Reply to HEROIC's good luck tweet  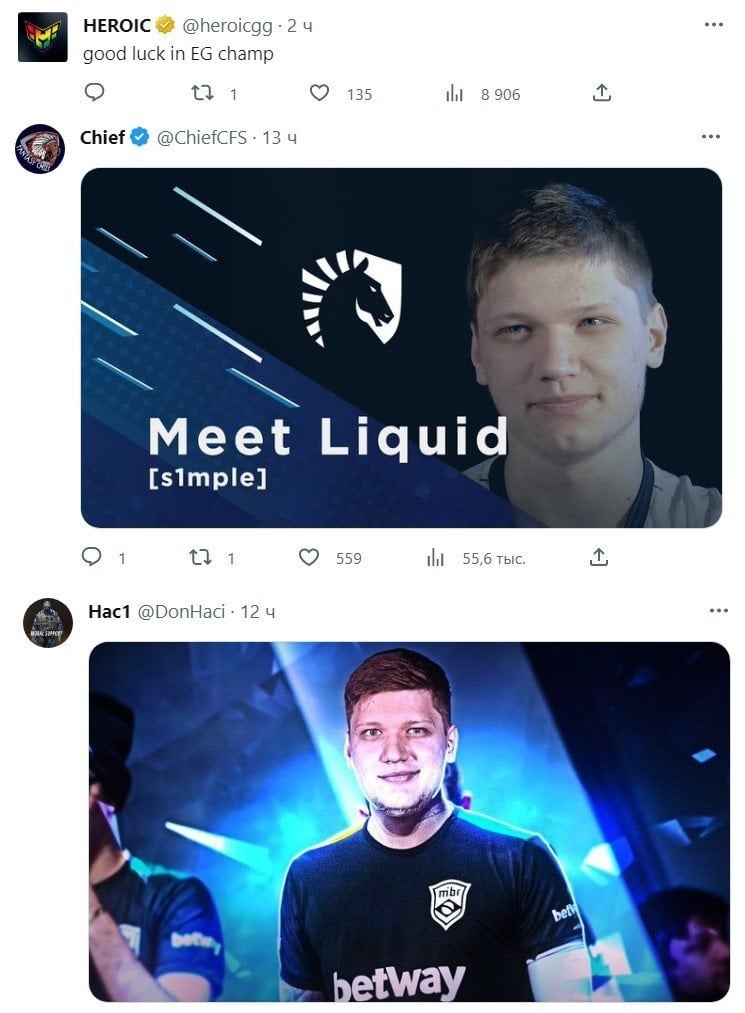click(x=94, y=93)
